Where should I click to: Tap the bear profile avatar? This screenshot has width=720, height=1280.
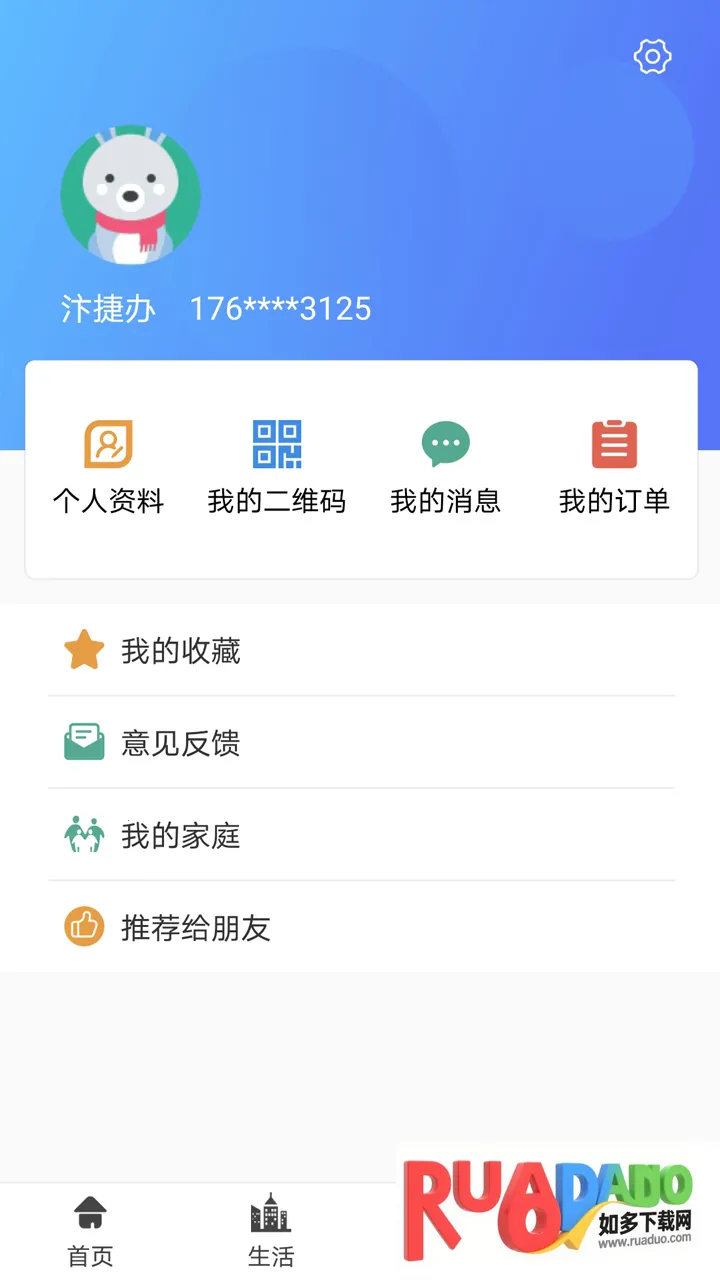(x=131, y=196)
